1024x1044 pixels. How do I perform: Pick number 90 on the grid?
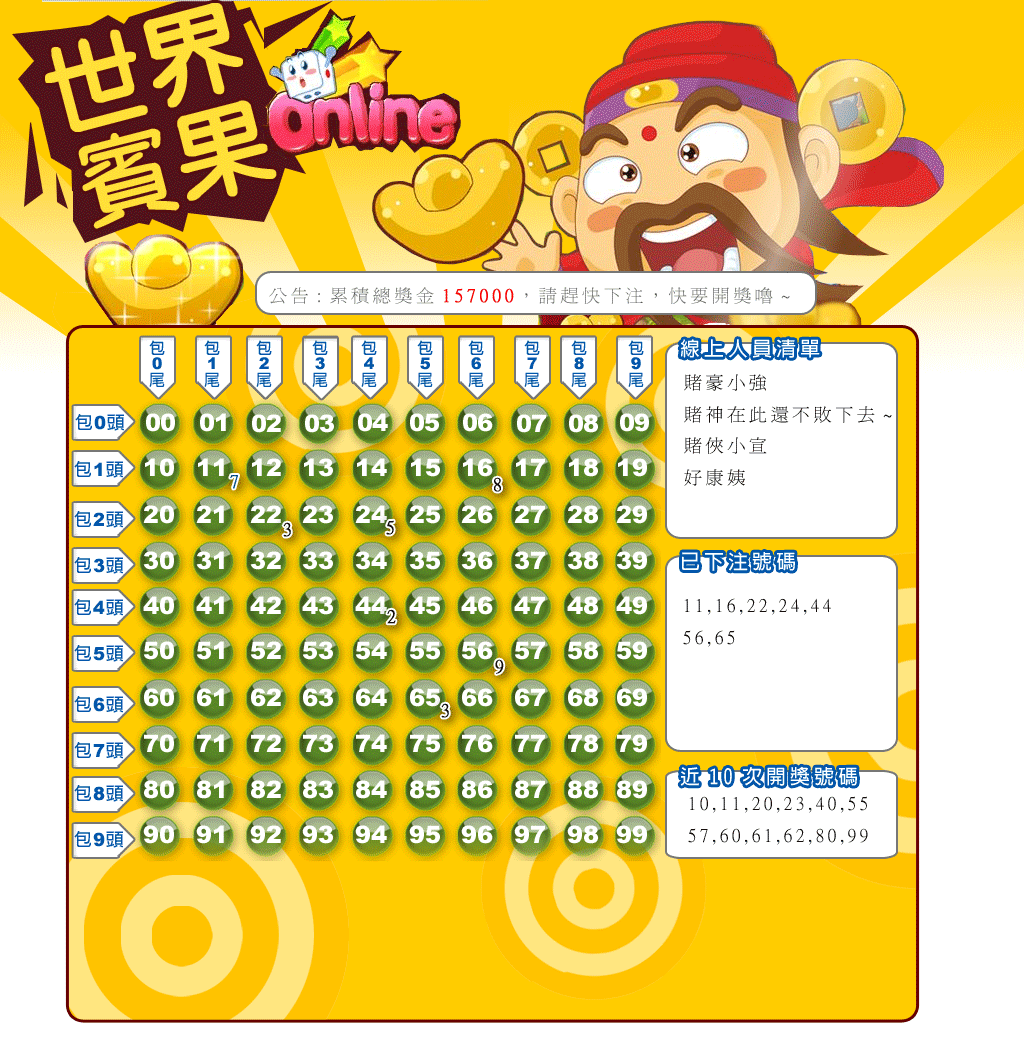tap(159, 834)
